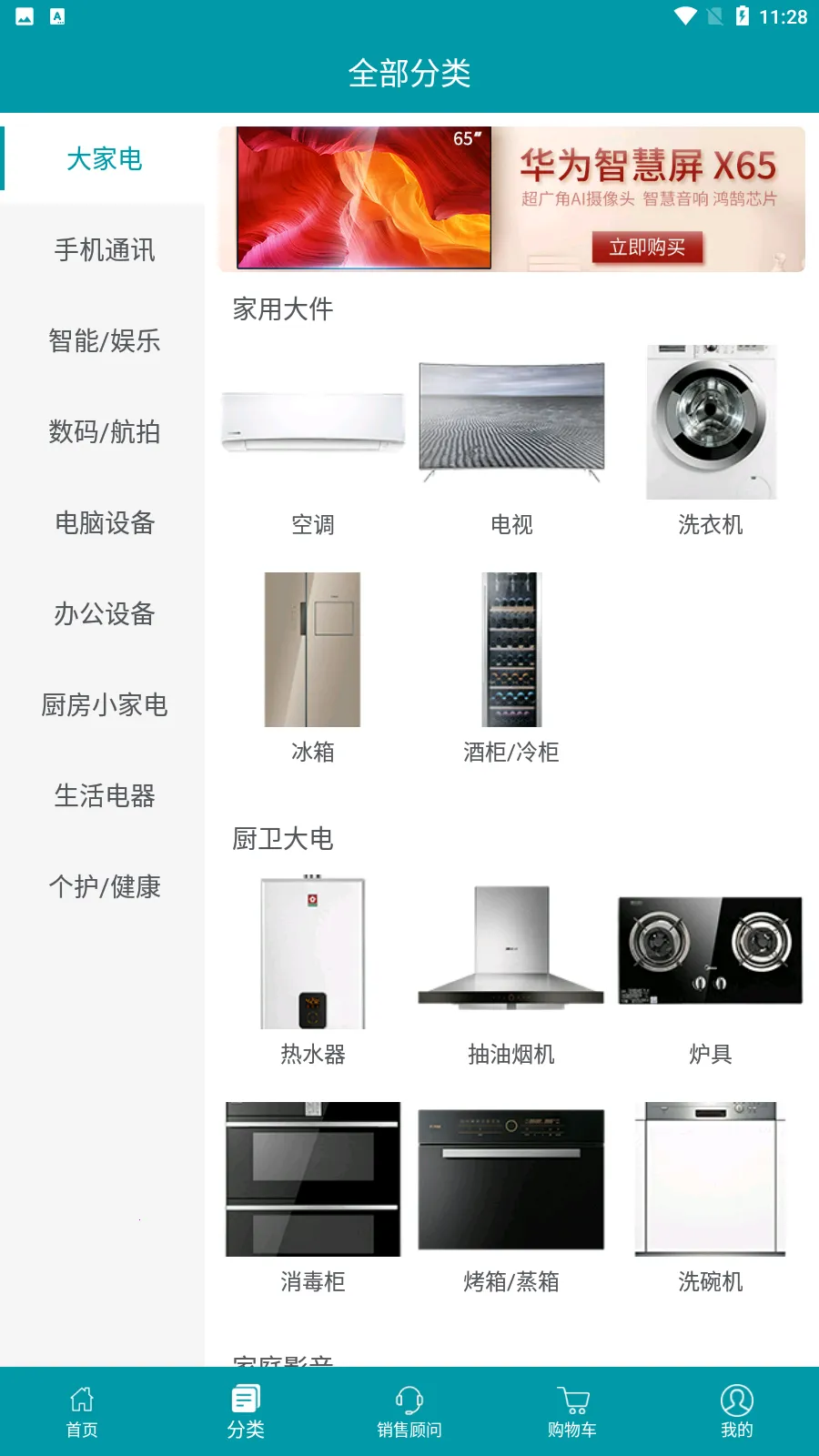Open the 个护/健康 sidebar entry
This screenshot has height=1456, width=819.
click(103, 886)
